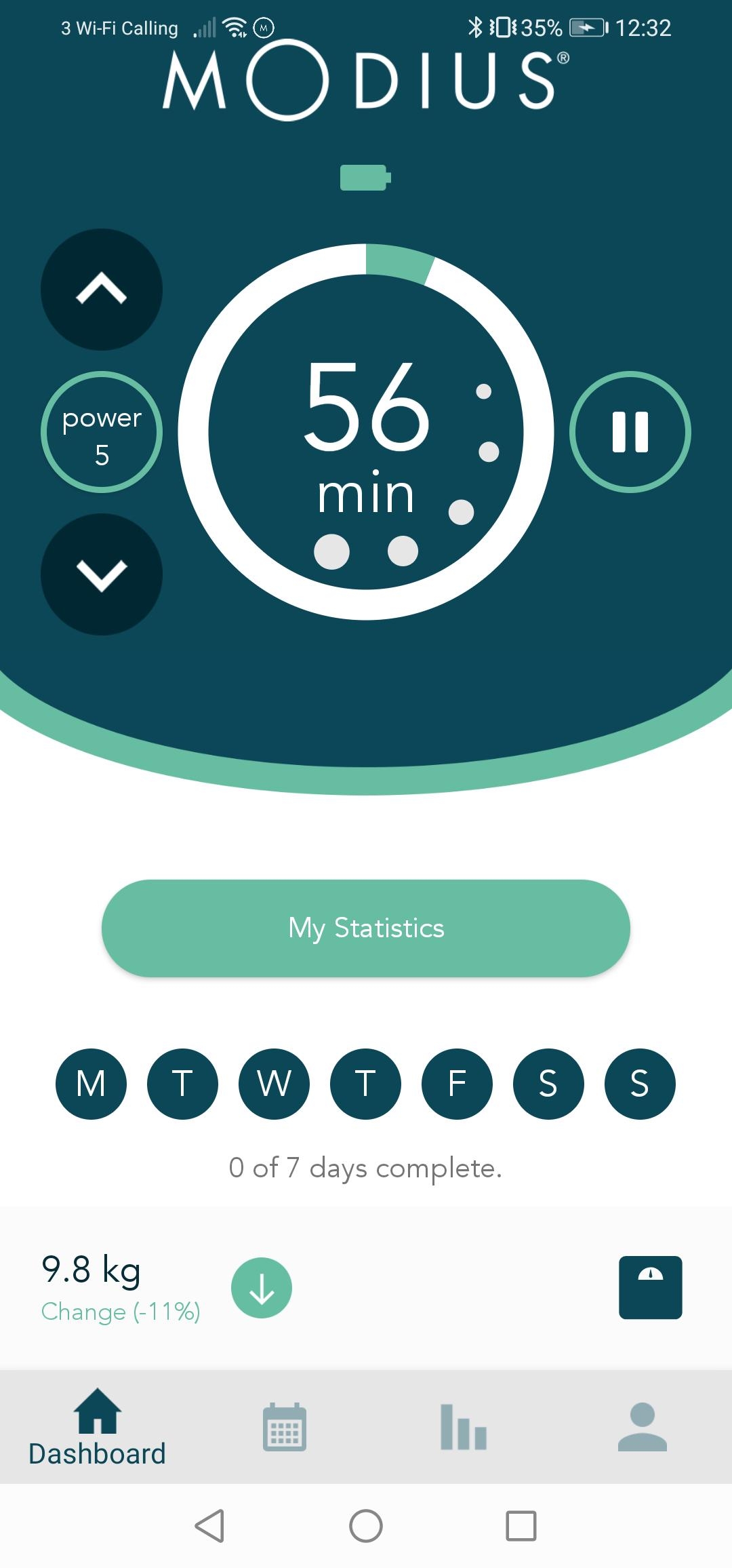Select the Monday day circle

[x=91, y=1084]
